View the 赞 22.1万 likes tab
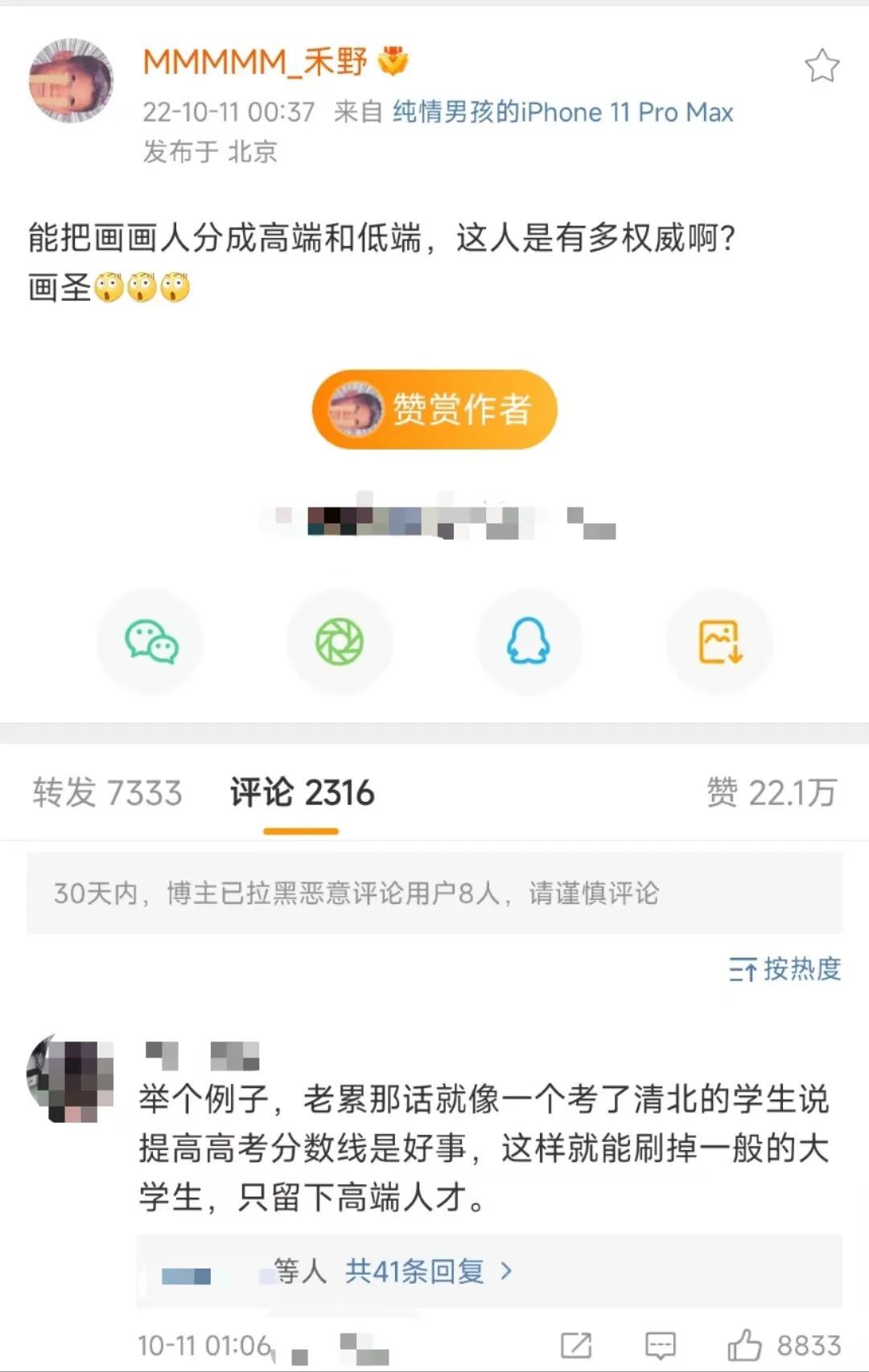 772,793
